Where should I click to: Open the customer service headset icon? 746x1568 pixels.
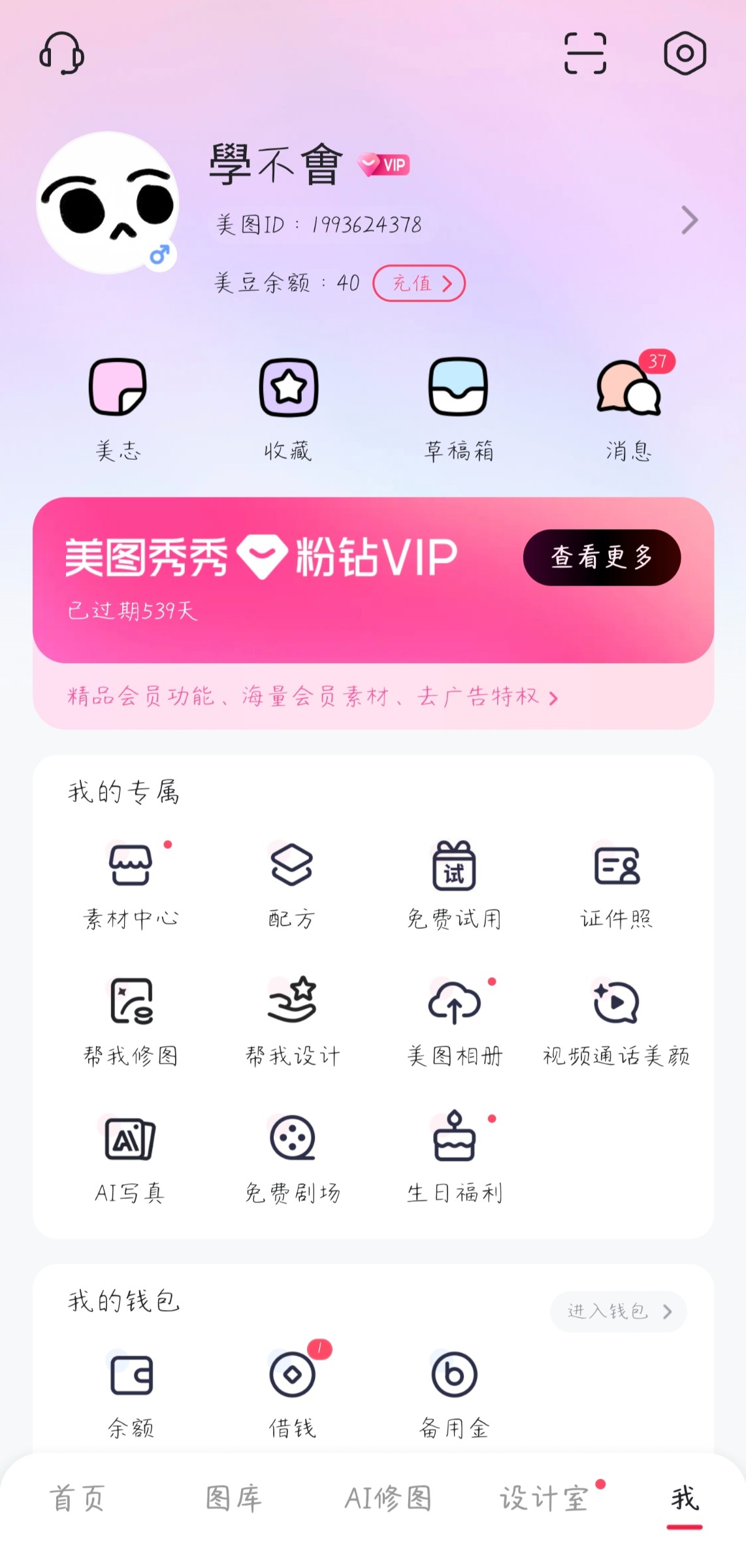pos(62,53)
